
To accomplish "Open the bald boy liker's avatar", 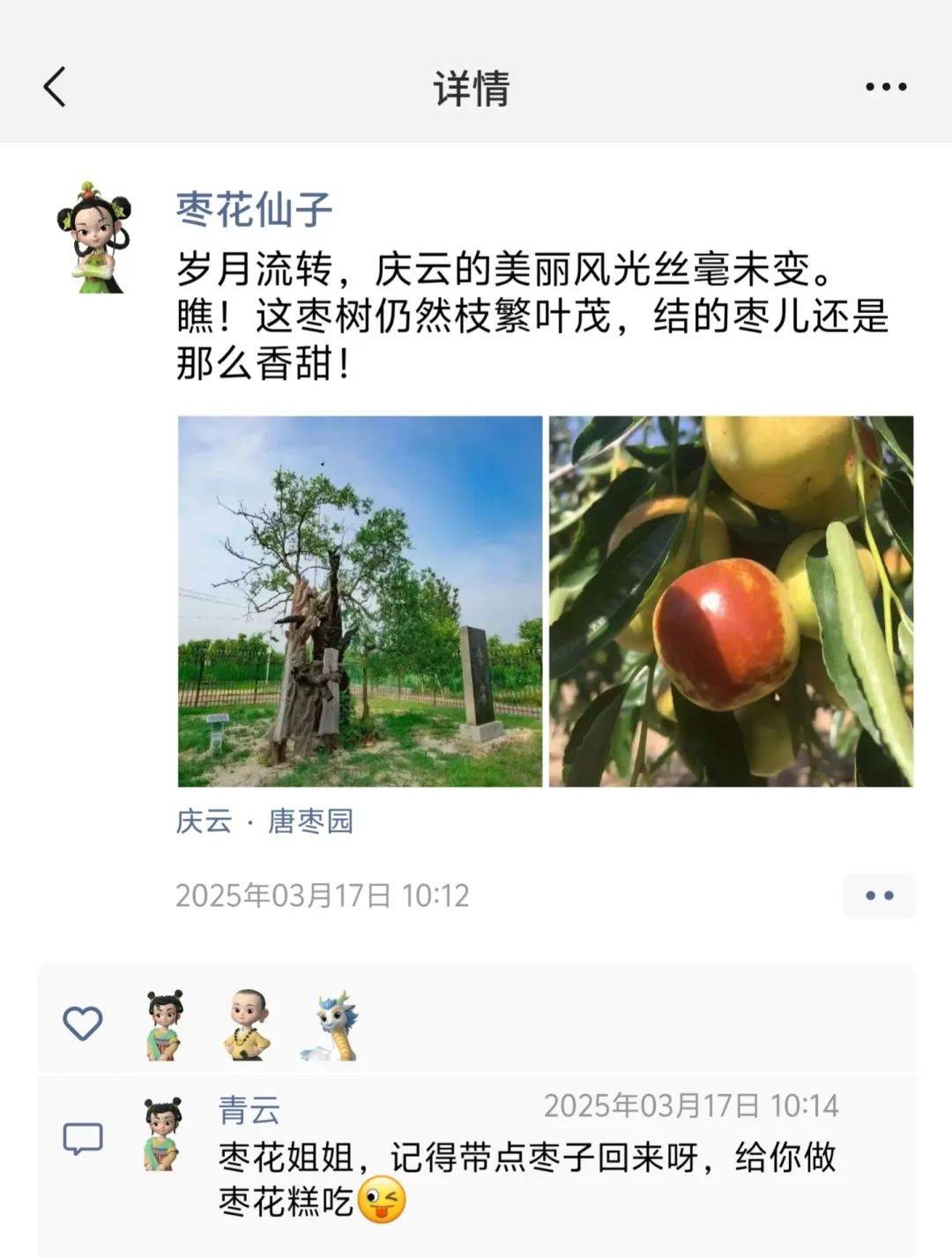I will 247,1025.
